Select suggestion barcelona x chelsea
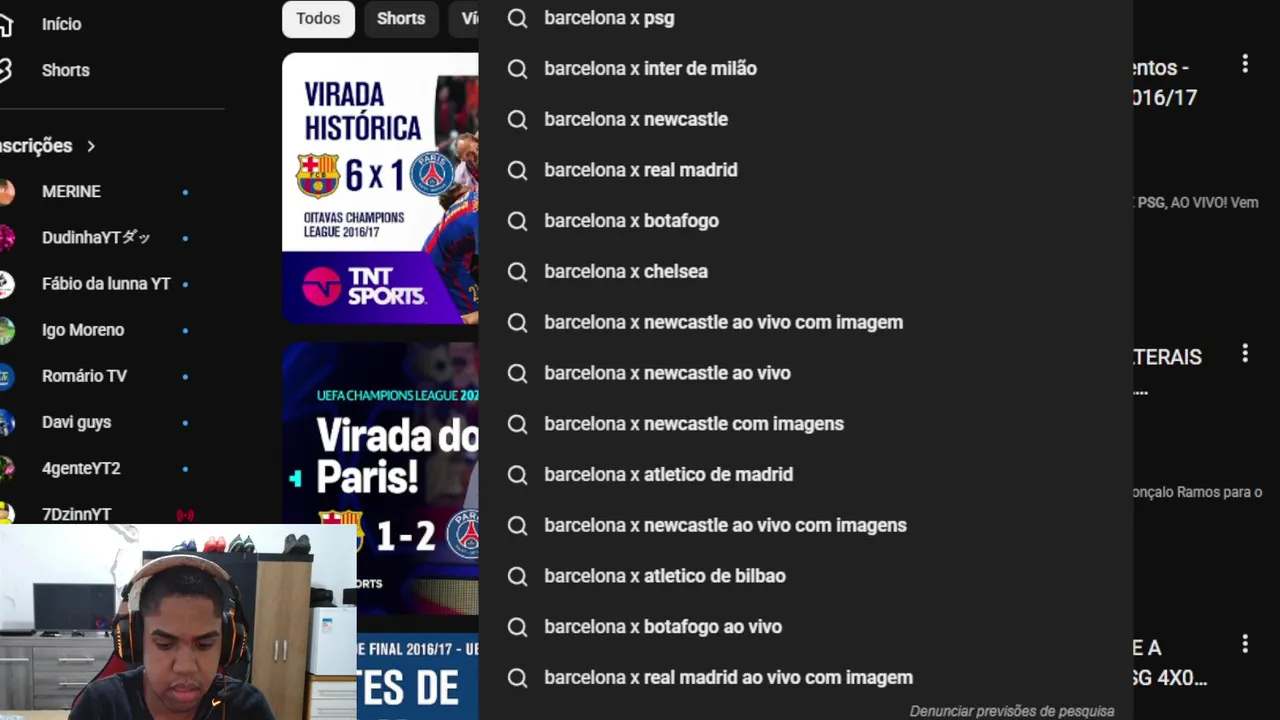This screenshot has height=720, width=1280. click(625, 272)
